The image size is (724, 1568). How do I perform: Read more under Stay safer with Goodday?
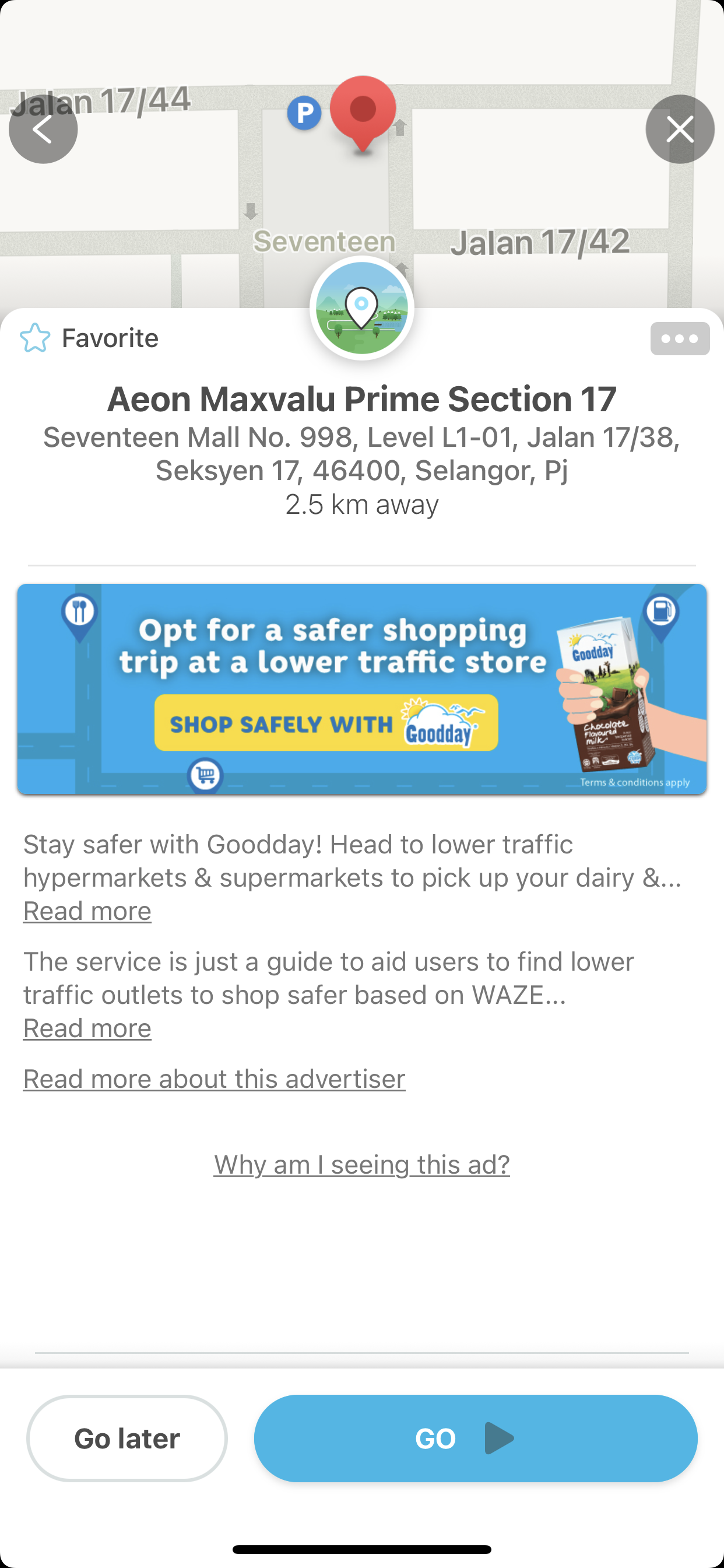87,911
